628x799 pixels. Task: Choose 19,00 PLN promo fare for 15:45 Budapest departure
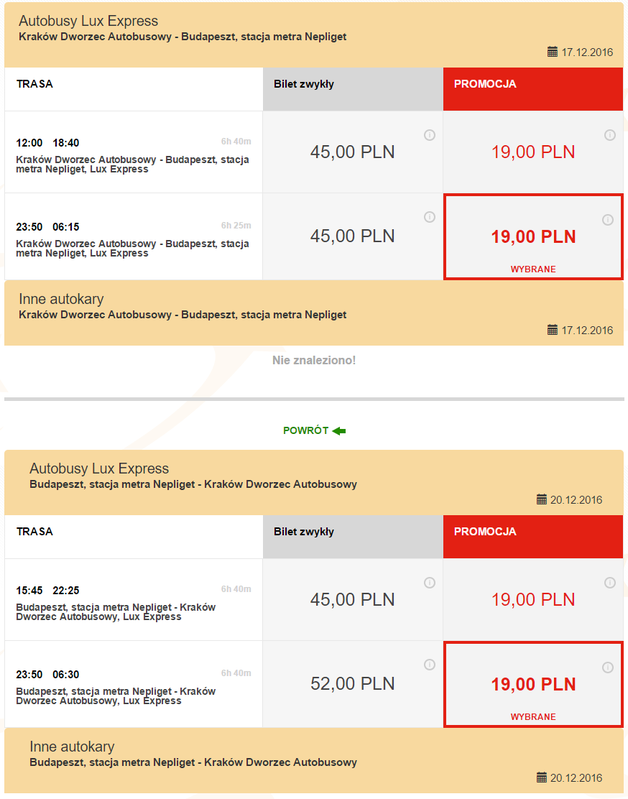point(533,600)
